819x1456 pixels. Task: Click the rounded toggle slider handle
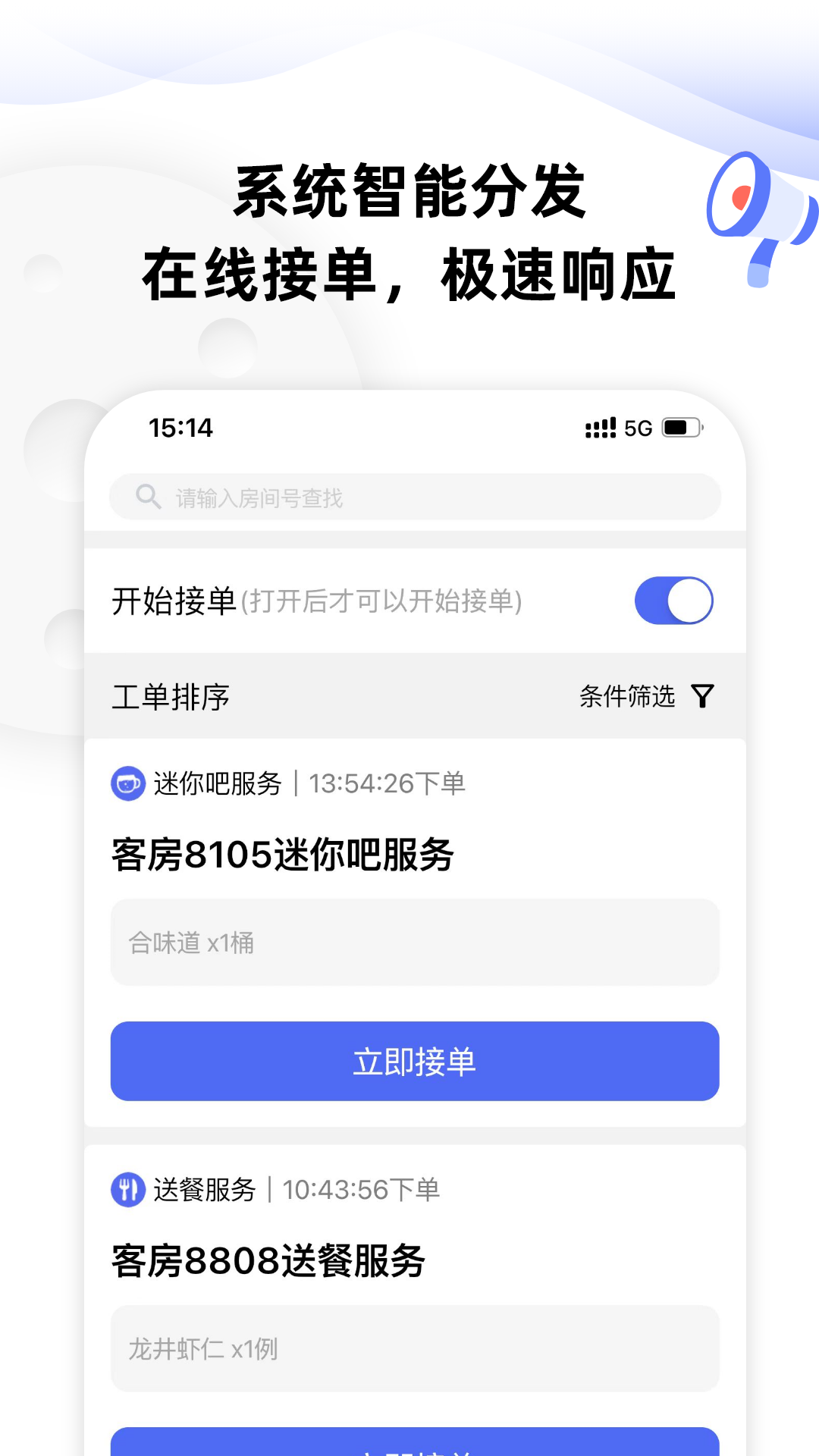tap(692, 600)
